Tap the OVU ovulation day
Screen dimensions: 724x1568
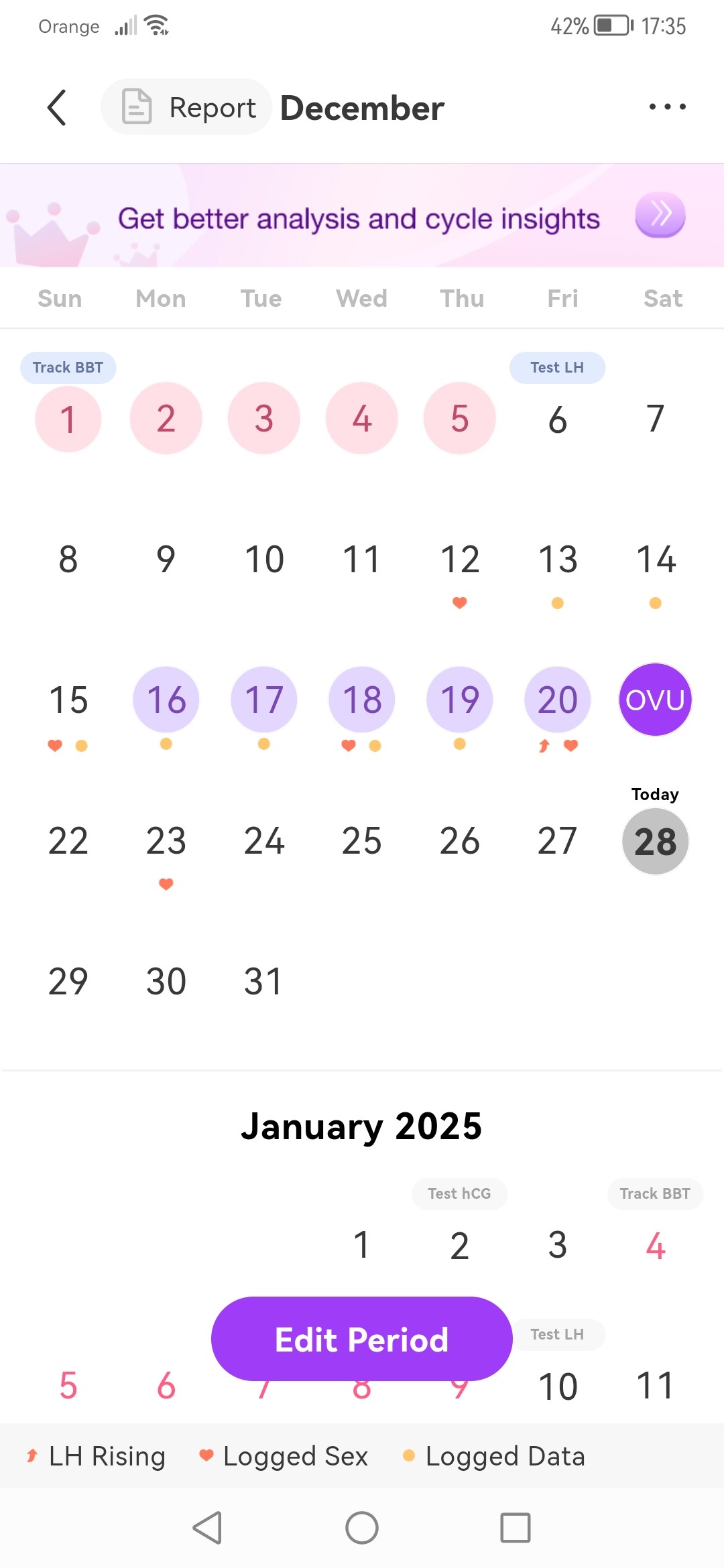[655, 700]
